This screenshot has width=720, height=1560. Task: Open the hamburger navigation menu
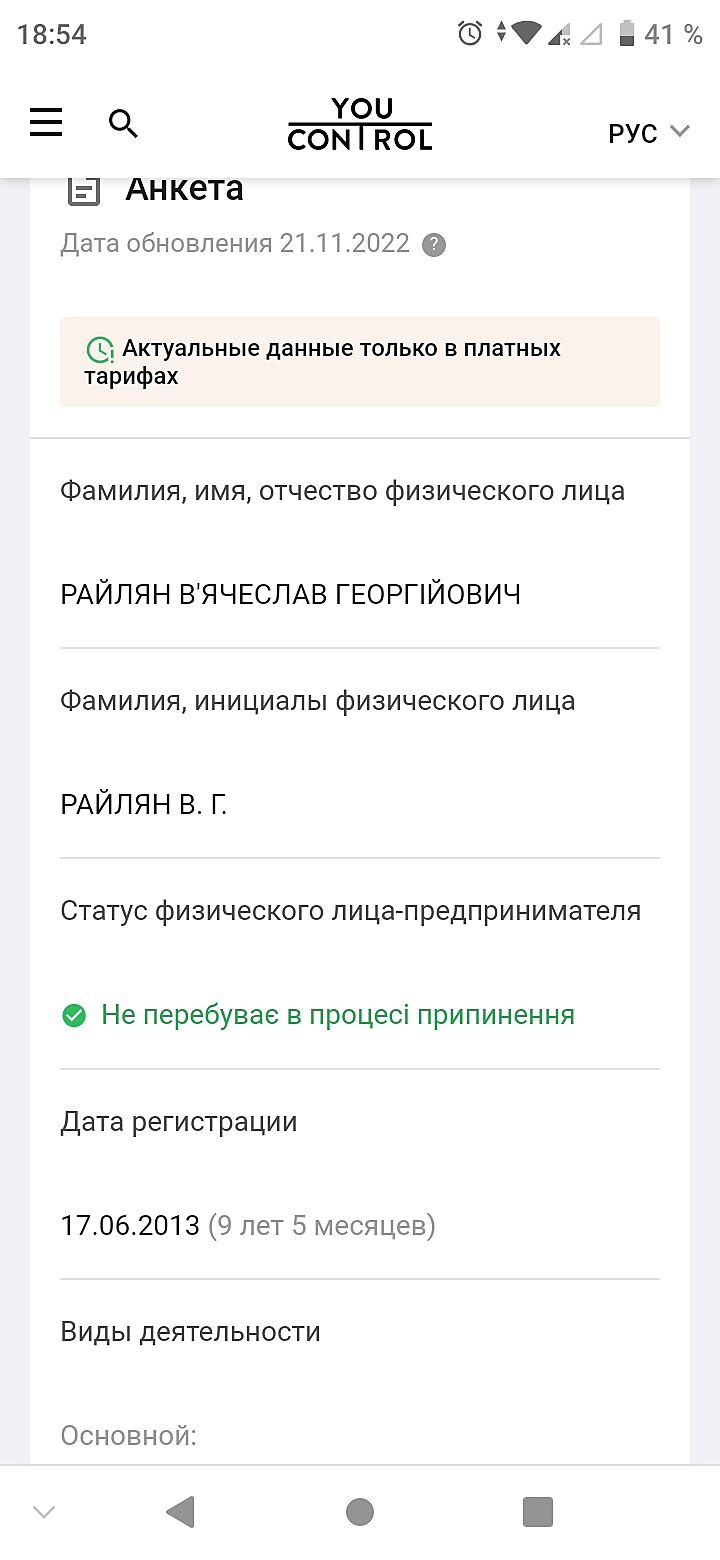46,123
